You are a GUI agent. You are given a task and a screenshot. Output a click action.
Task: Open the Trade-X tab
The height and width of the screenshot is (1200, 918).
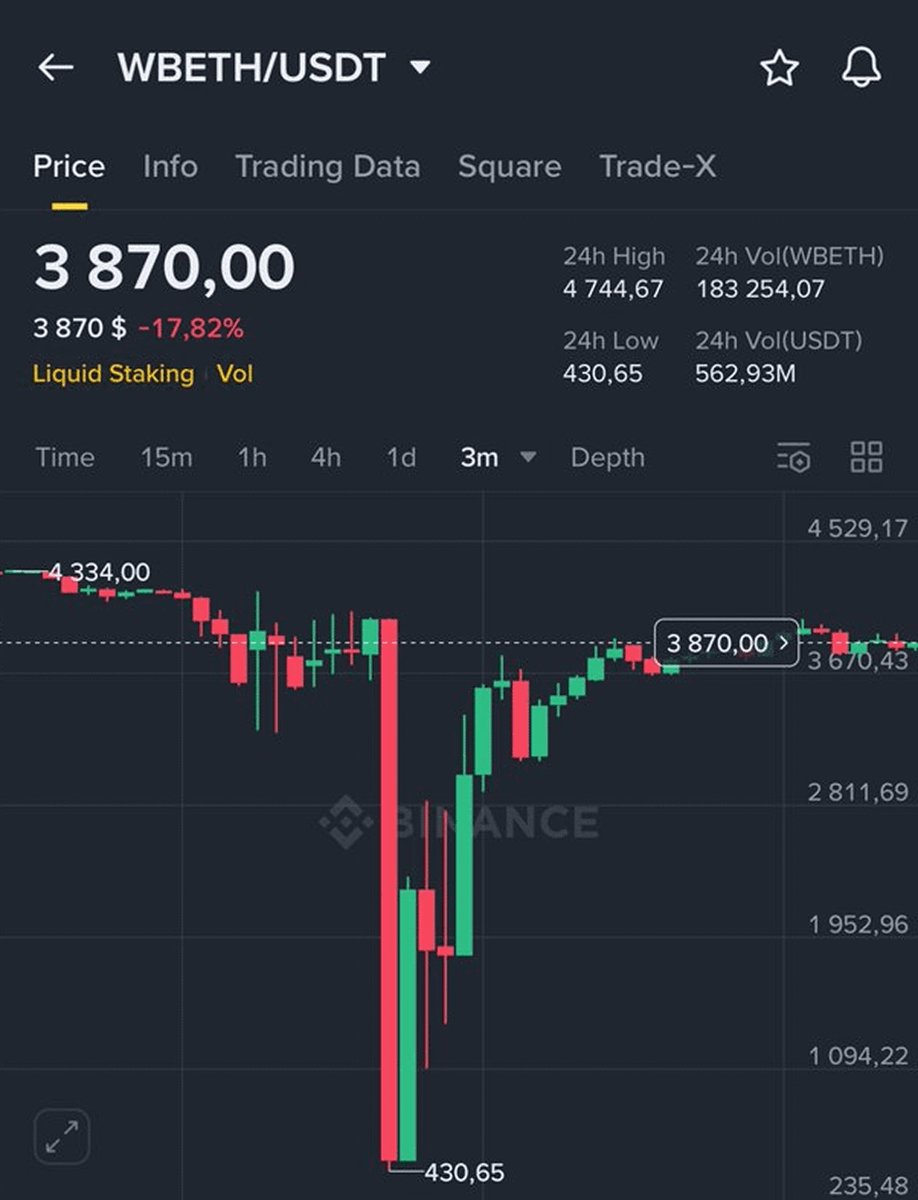657,166
